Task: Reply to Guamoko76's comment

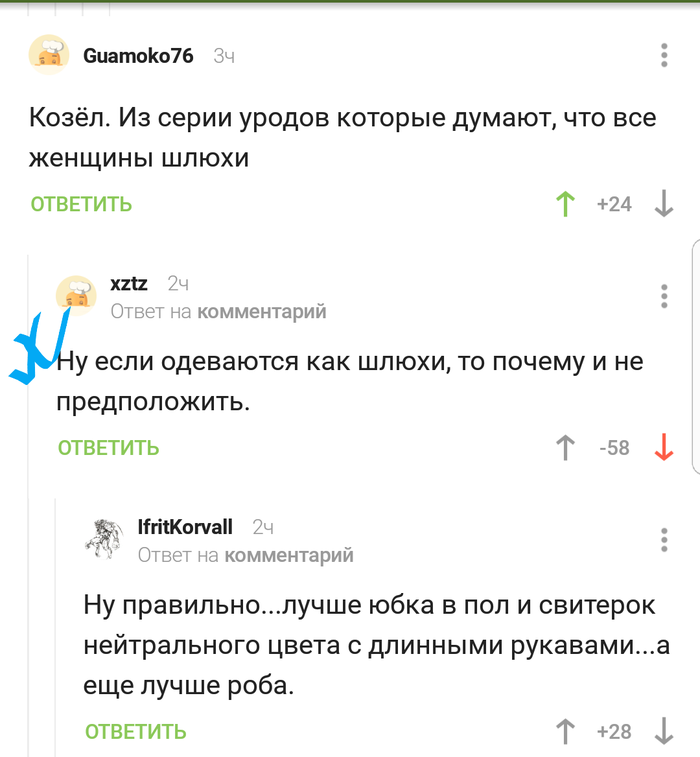Action: point(81,204)
